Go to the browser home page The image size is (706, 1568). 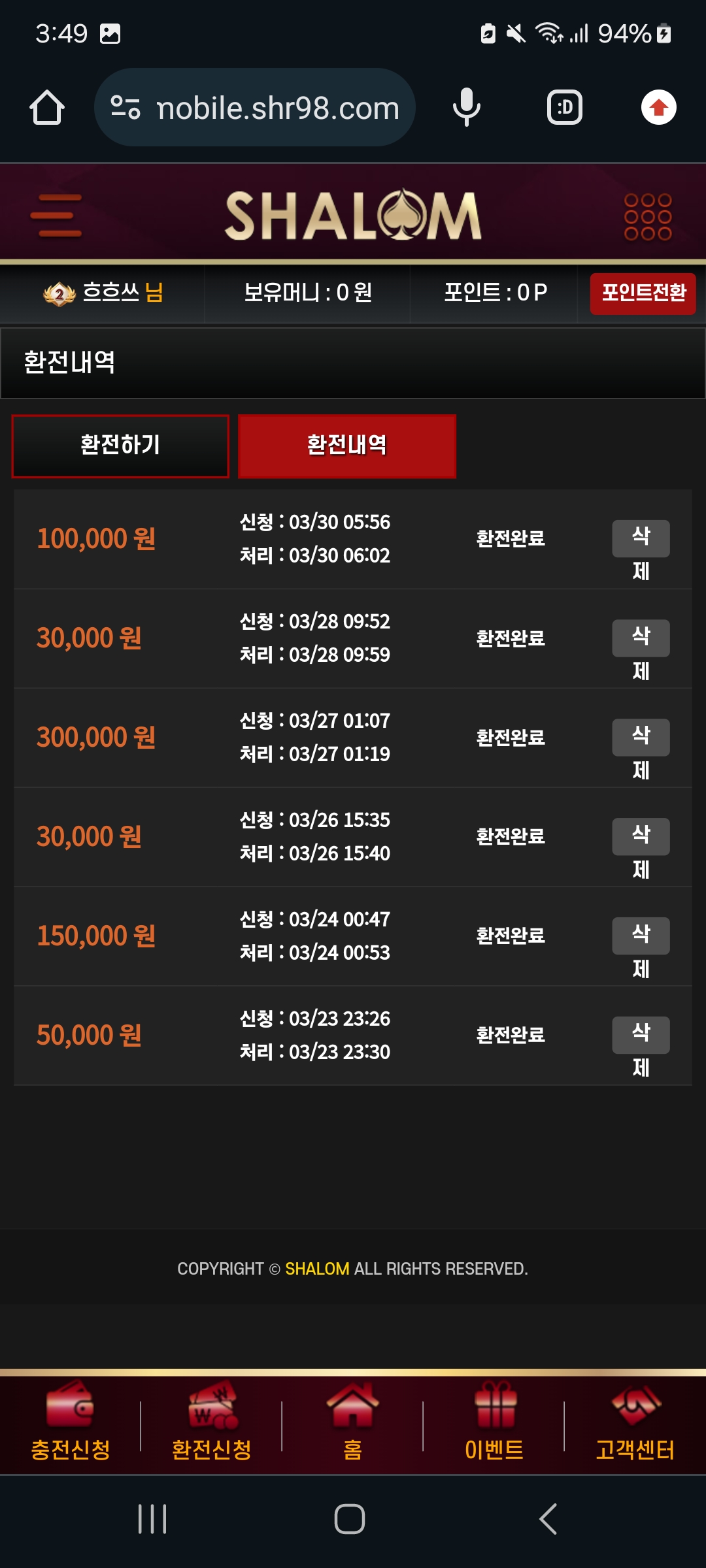point(47,108)
